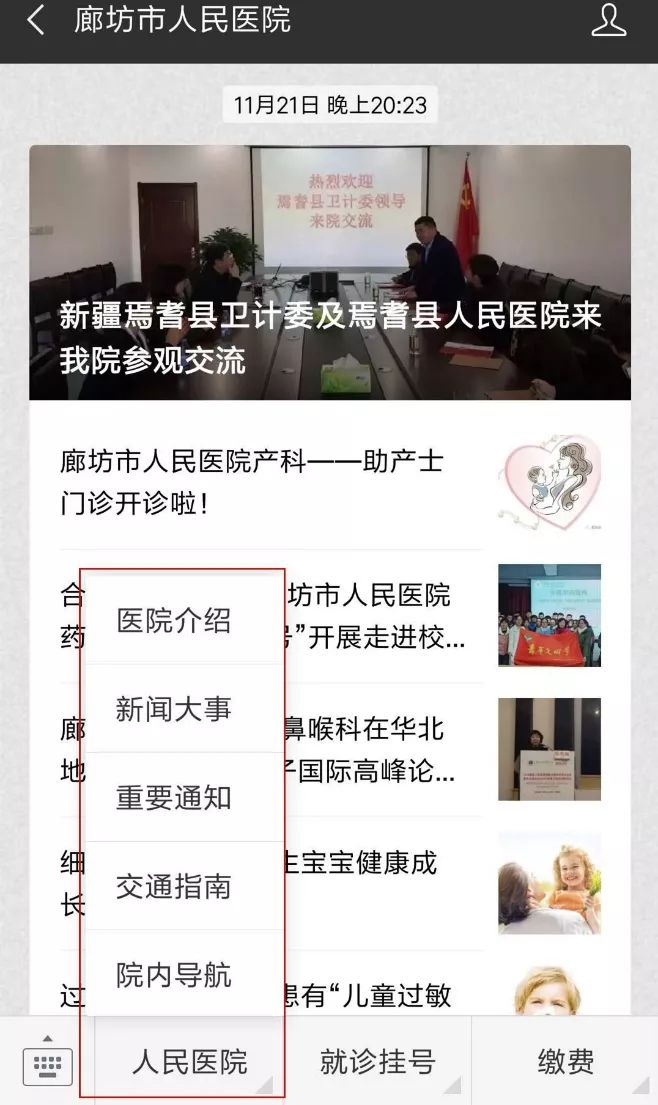
Task: Switch to keyboard input mode
Action: pos(47,1061)
